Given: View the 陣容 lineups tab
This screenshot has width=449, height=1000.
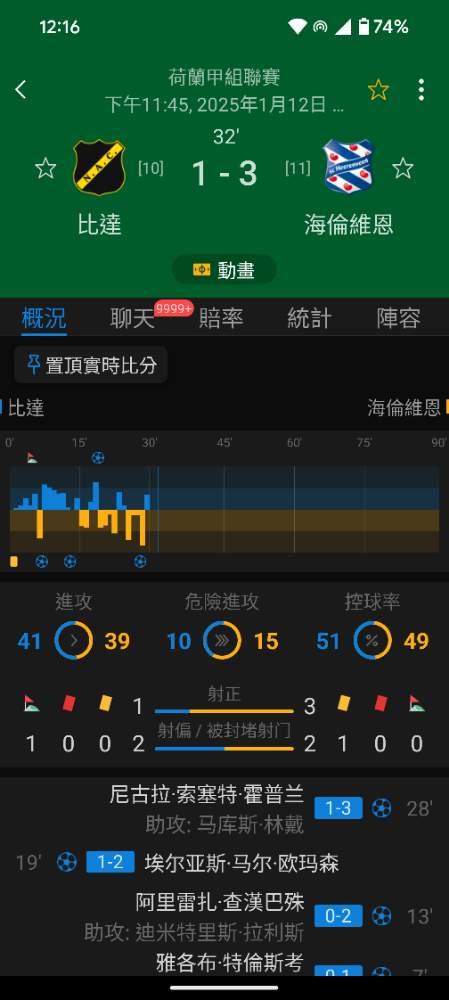Looking at the screenshot, I should (398, 318).
